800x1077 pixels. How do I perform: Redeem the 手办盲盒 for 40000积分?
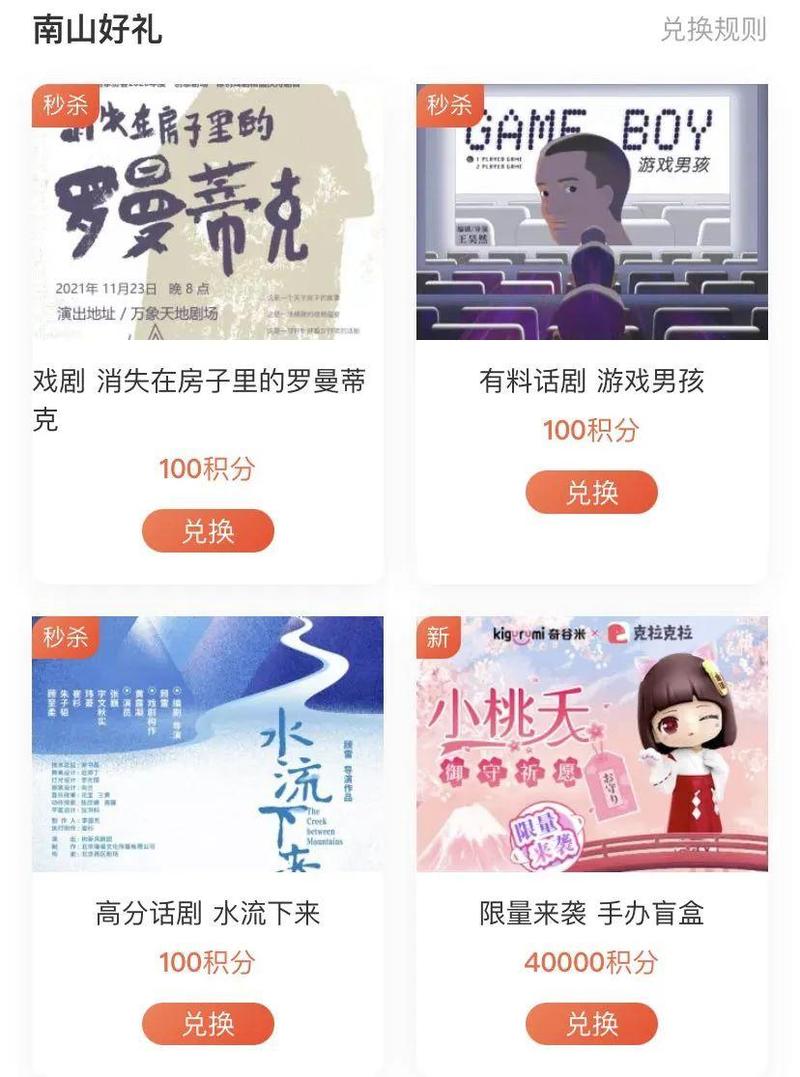tap(592, 1024)
